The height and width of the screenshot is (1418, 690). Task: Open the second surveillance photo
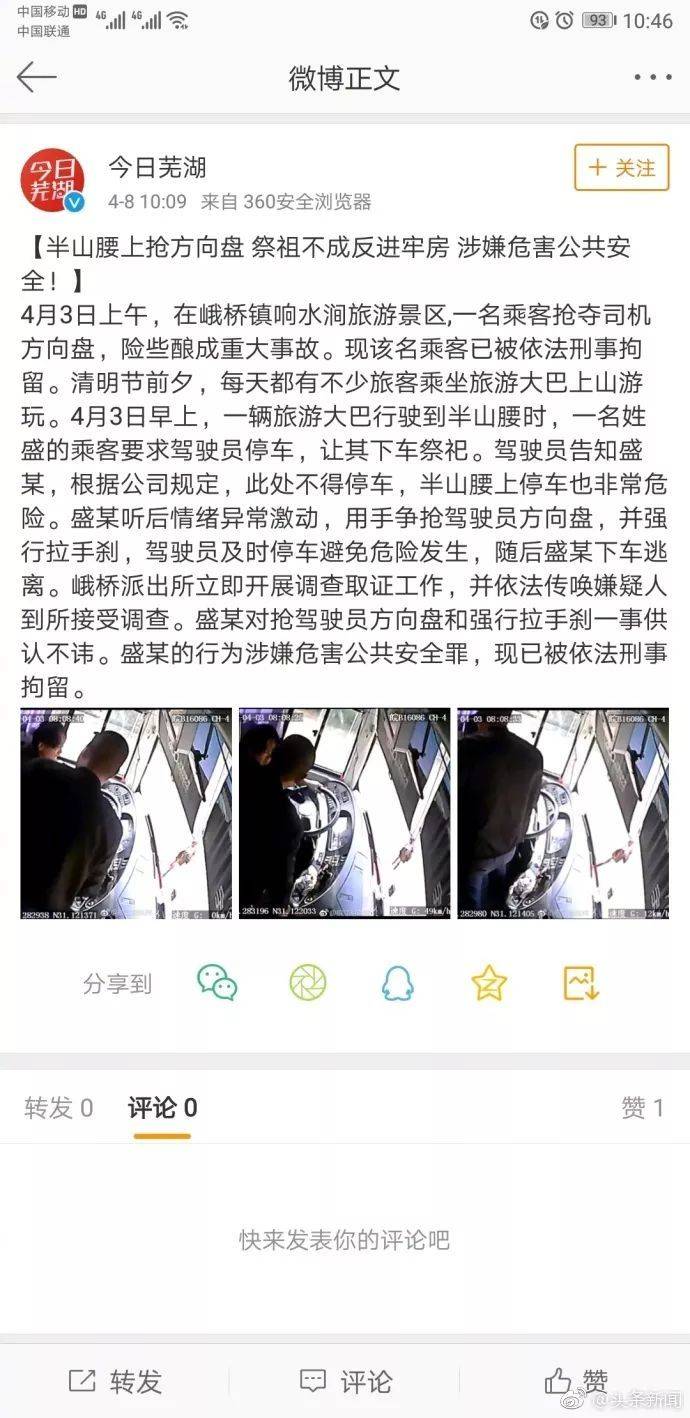click(344, 814)
